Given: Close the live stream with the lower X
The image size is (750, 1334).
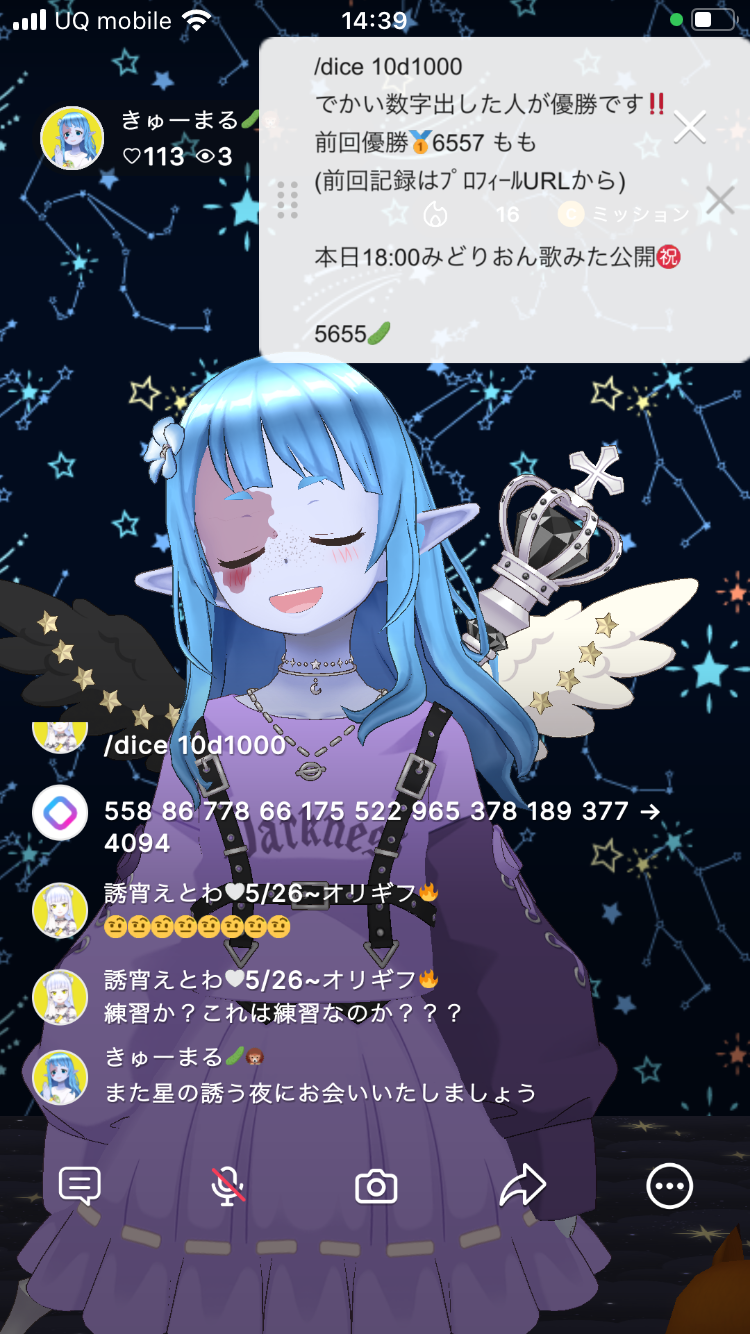Looking at the screenshot, I should coord(720,200).
